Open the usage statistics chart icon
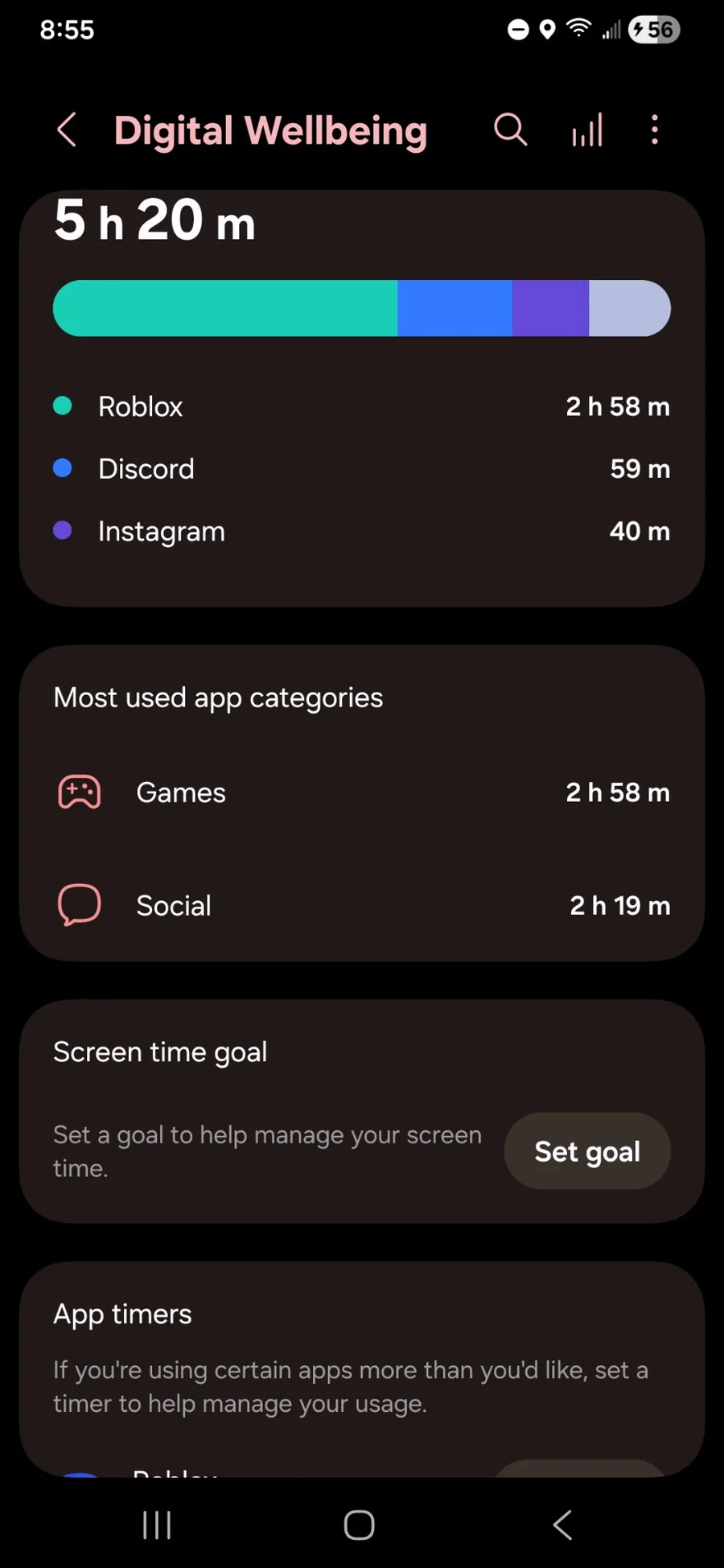 point(587,130)
